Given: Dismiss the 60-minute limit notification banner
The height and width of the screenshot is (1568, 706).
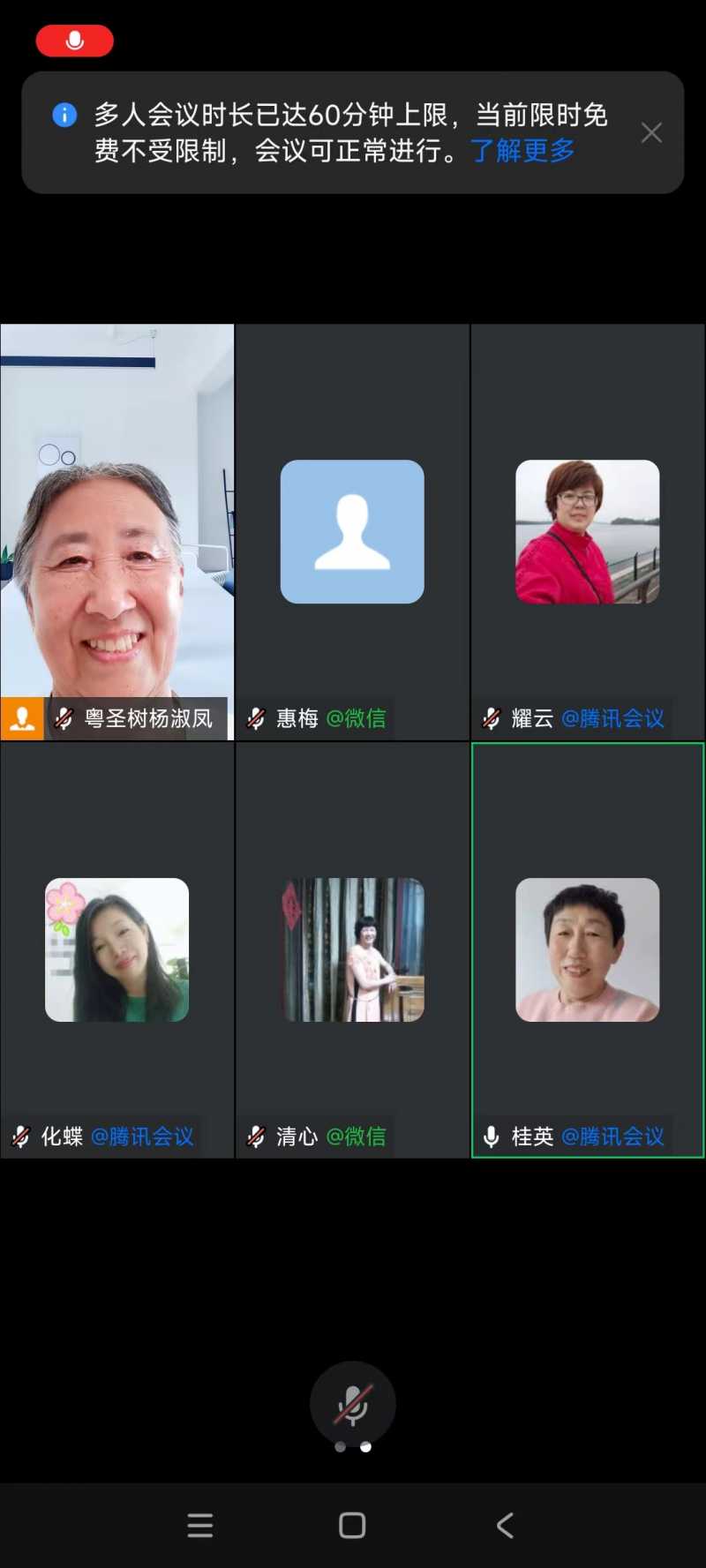Looking at the screenshot, I should [651, 133].
